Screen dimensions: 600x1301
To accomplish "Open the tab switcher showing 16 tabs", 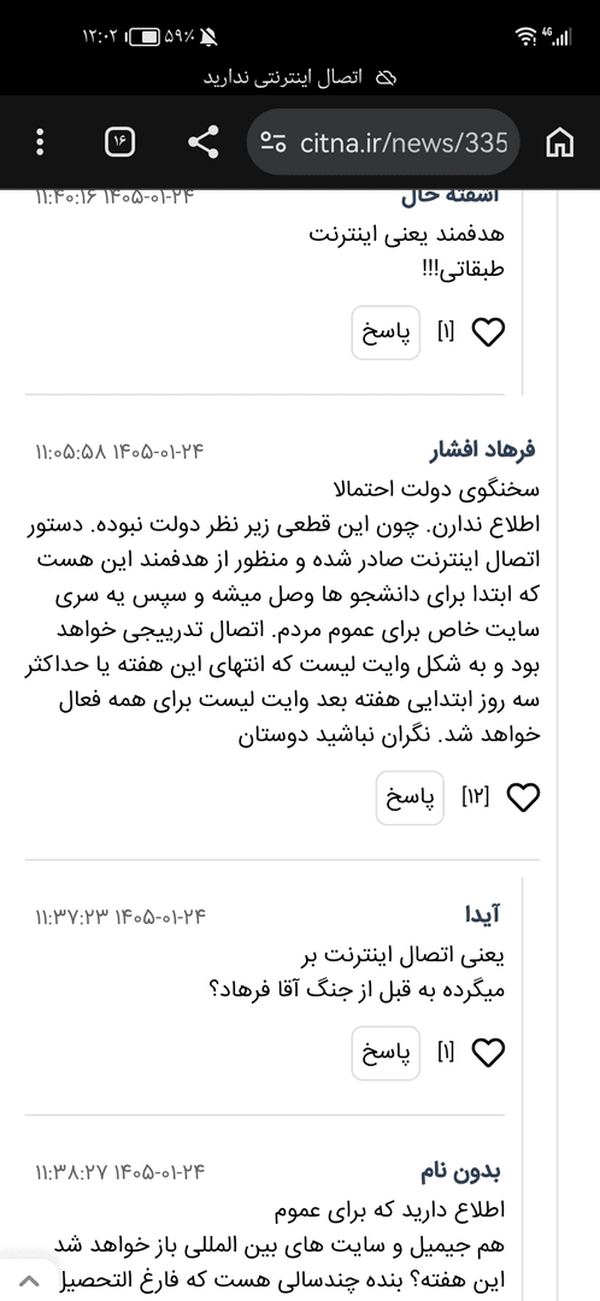I will coord(120,143).
